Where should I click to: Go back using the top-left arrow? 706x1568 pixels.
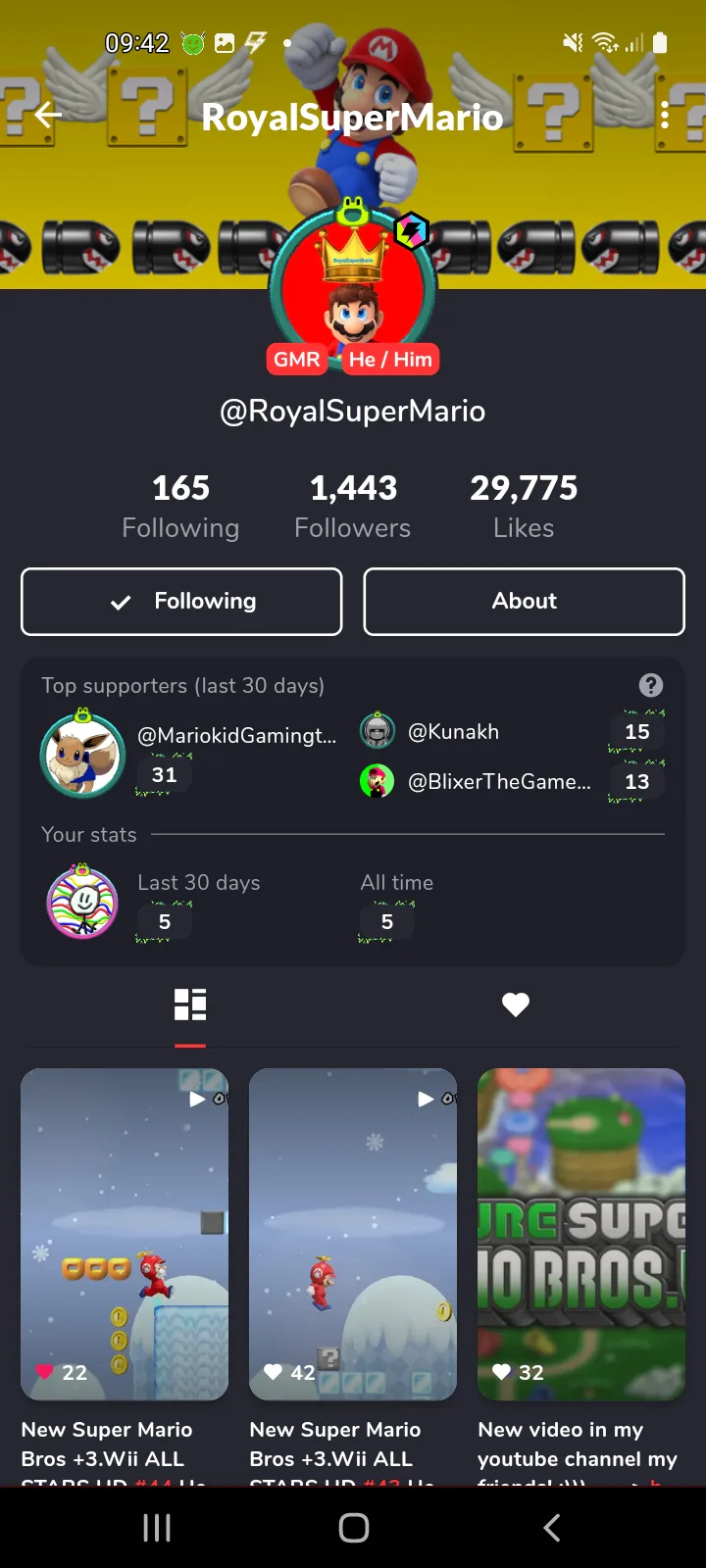[x=48, y=116]
